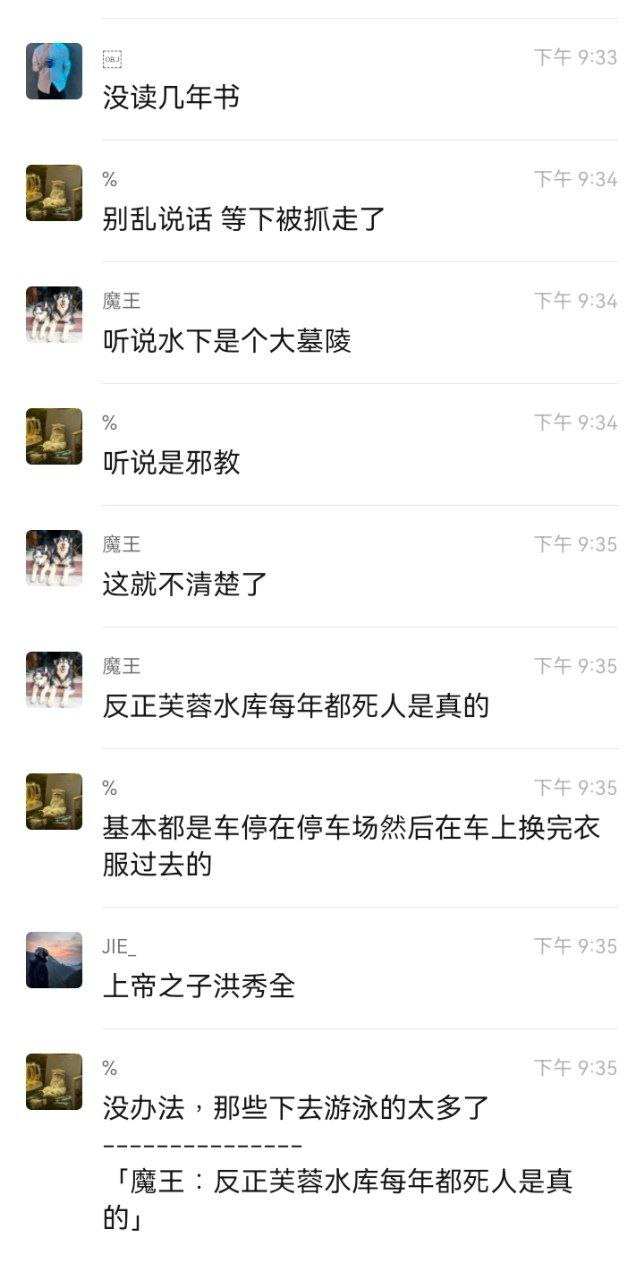Tap the avatar beside message 没读几年书
The image size is (644, 1280).
click(x=54, y=71)
